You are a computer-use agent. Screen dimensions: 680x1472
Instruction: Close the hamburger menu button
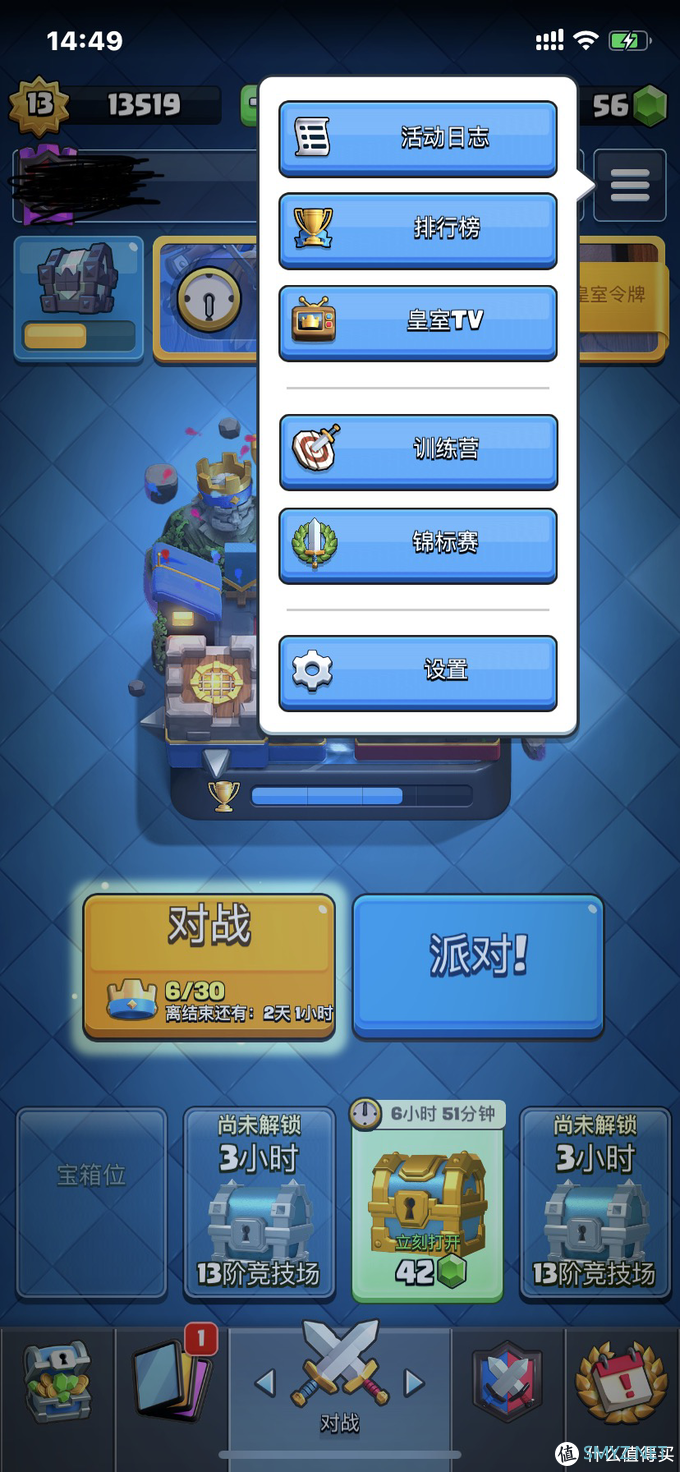(x=630, y=186)
